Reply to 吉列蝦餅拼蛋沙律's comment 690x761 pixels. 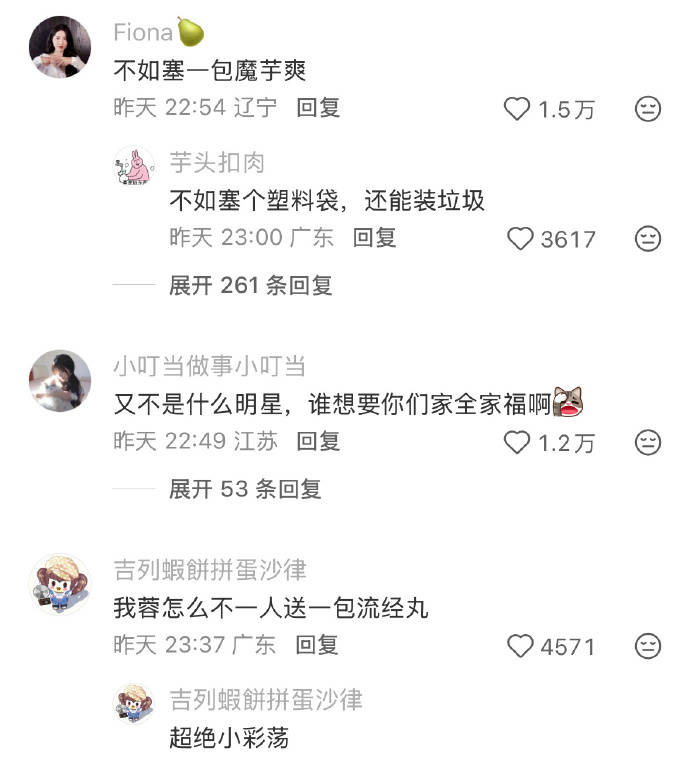tap(318, 645)
